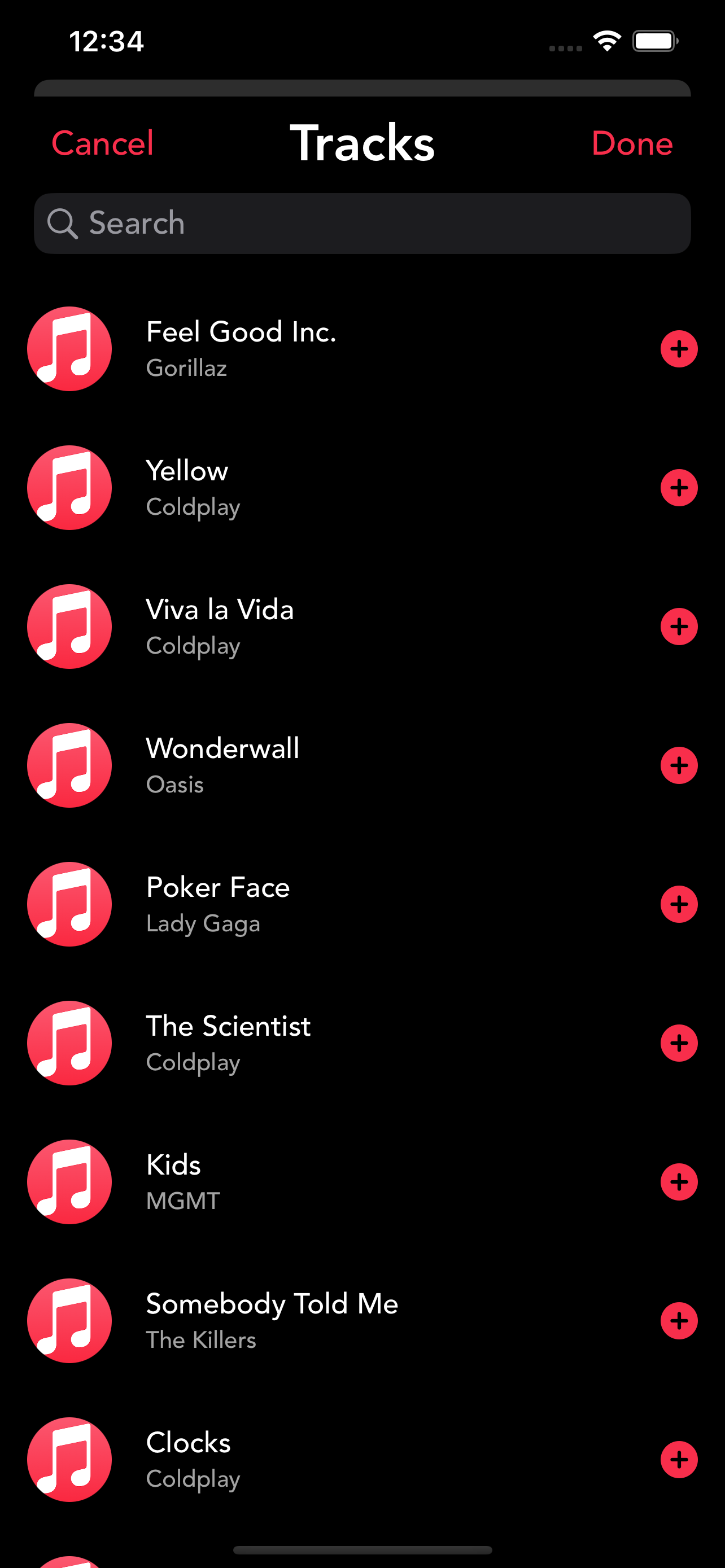Image resolution: width=725 pixels, height=1568 pixels.
Task: Add Yellow by Coldplay
Action: coord(678,487)
